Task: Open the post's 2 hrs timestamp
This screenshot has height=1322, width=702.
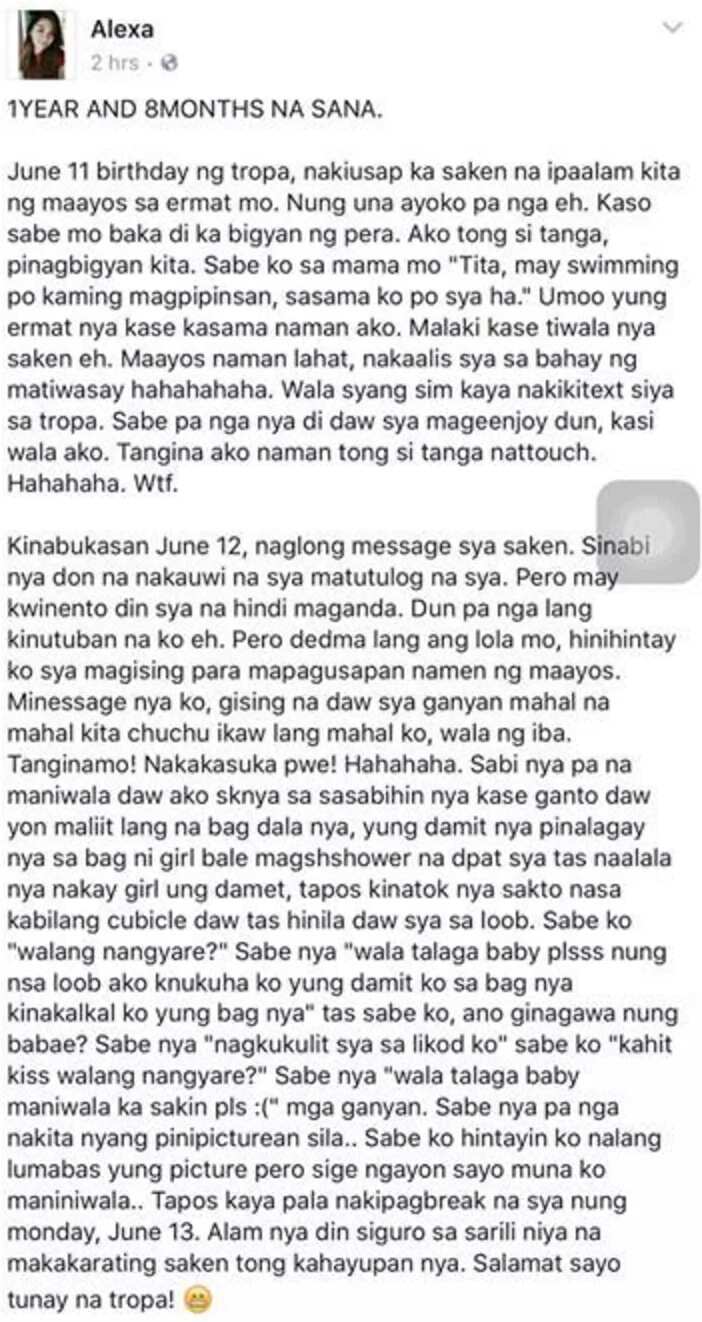Action: click(x=113, y=62)
